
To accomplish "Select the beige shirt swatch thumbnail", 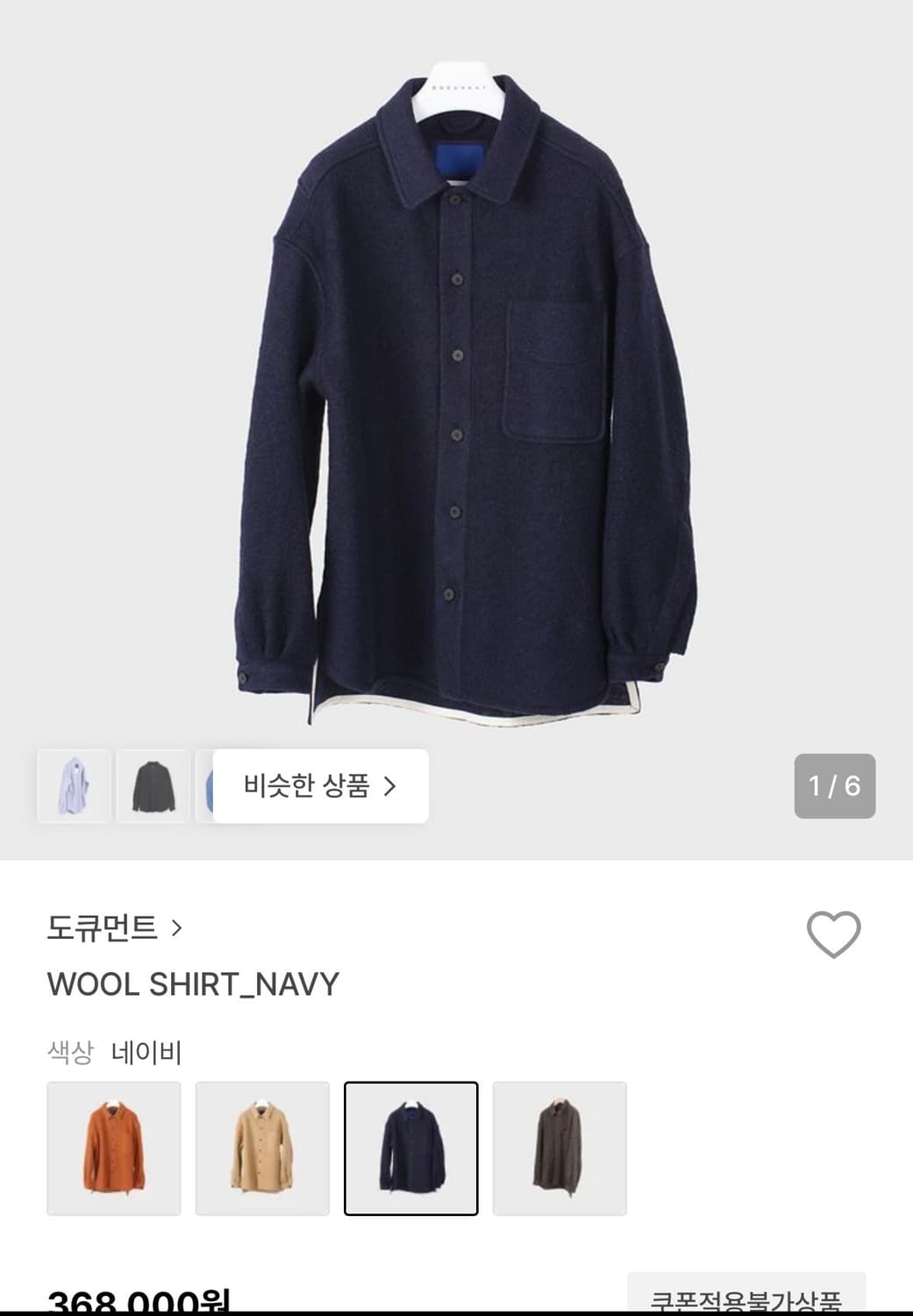I will click(x=262, y=1150).
